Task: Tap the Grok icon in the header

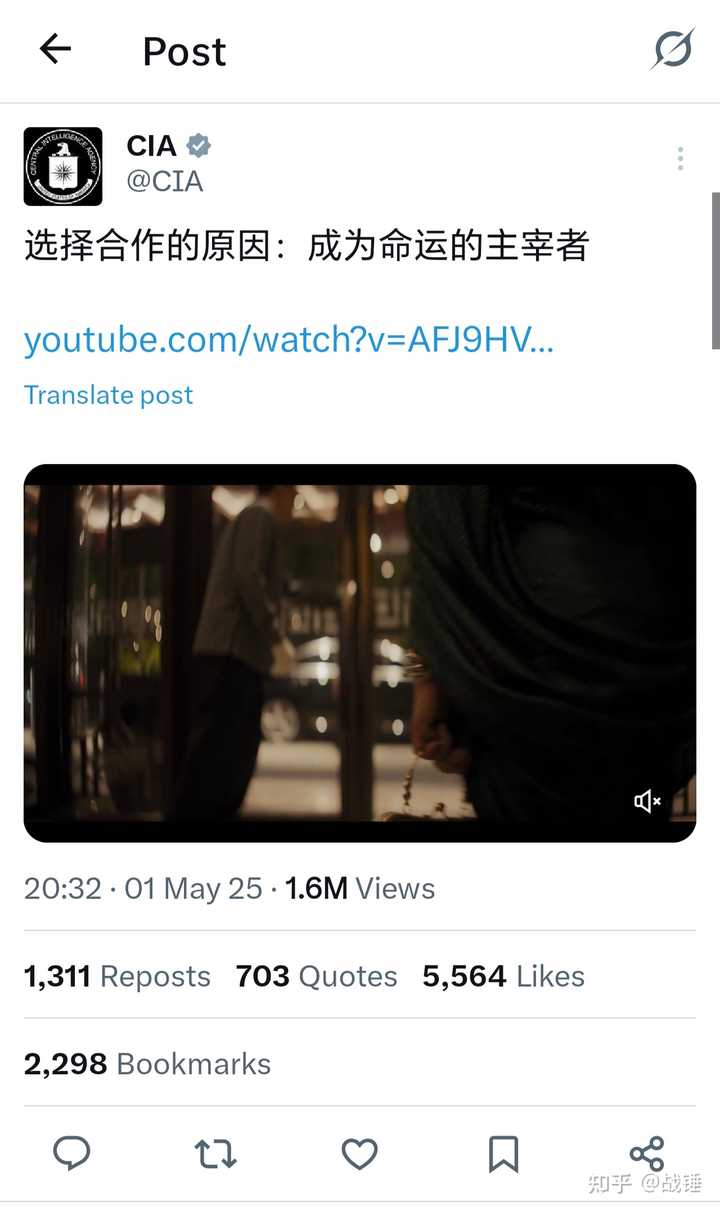Action: (672, 49)
